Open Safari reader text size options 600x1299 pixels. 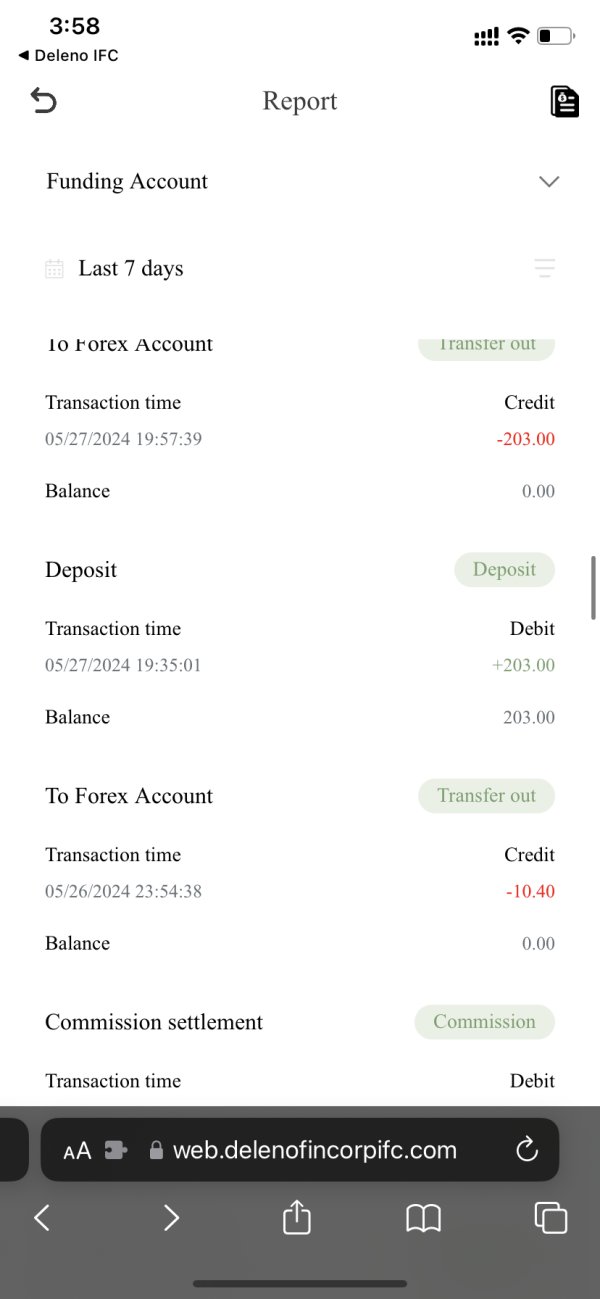tap(77, 1151)
